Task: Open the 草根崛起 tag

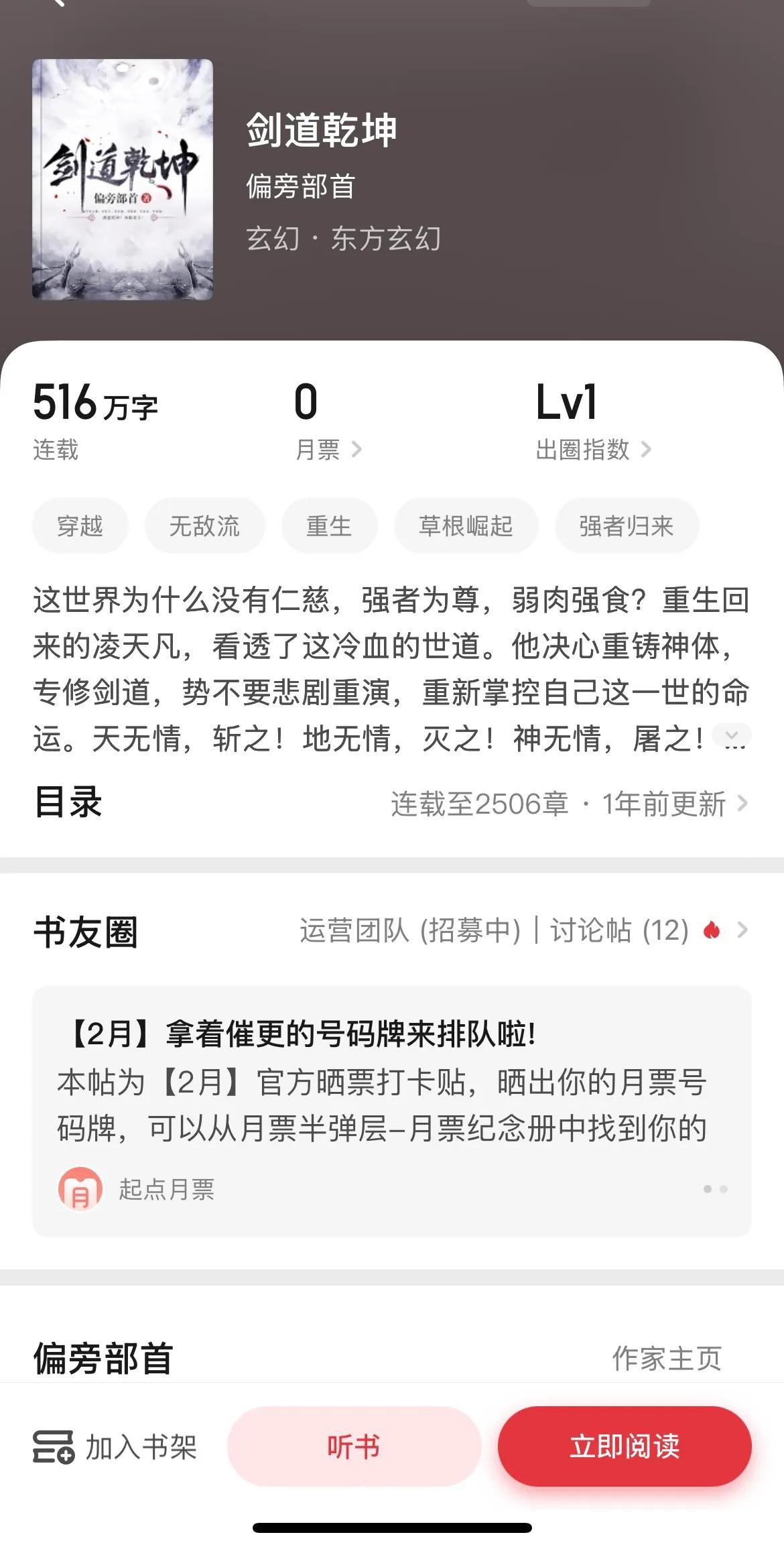Action: pyautogui.click(x=466, y=526)
